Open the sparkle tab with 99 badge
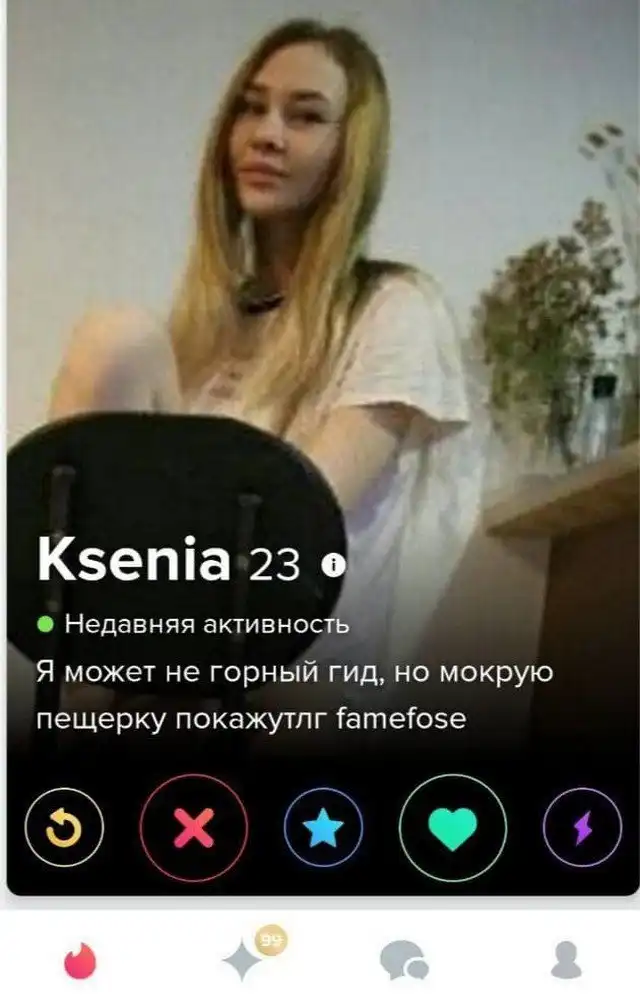This screenshot has height=1000, width=640. 244,959
